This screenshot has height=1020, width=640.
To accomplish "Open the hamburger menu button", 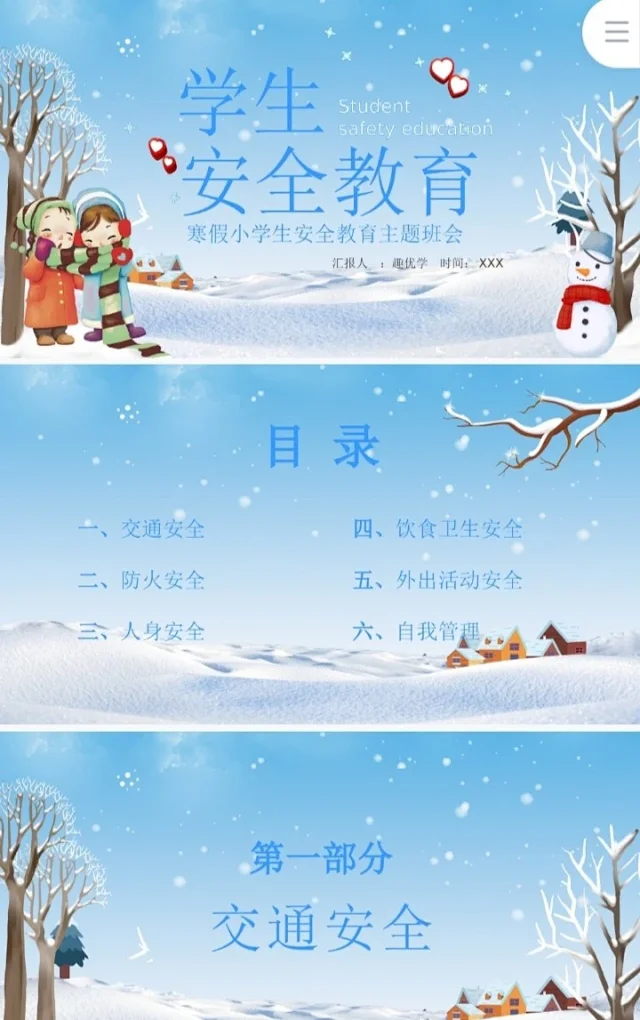I will pos(616,32).
